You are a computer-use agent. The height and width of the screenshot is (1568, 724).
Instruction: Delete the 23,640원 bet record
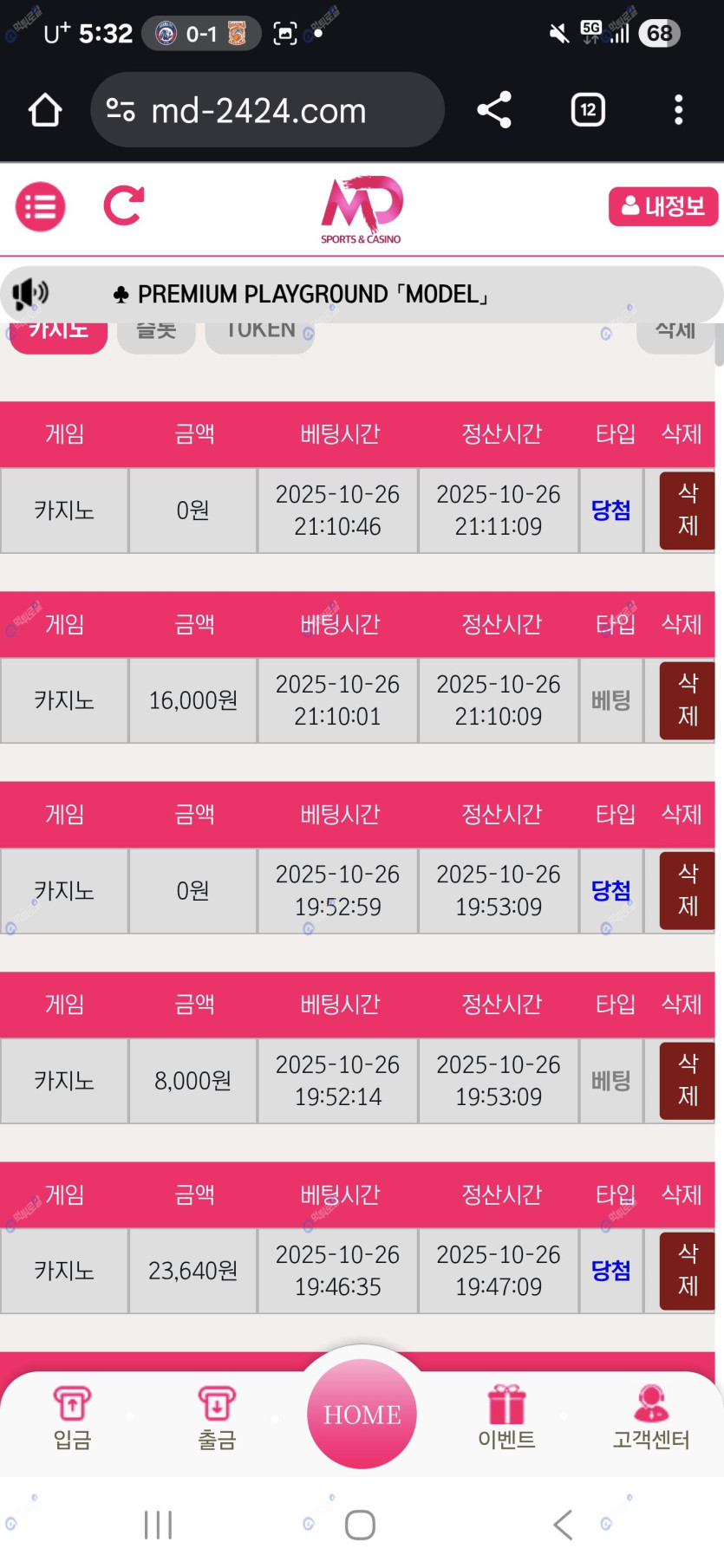(687, 1270)
